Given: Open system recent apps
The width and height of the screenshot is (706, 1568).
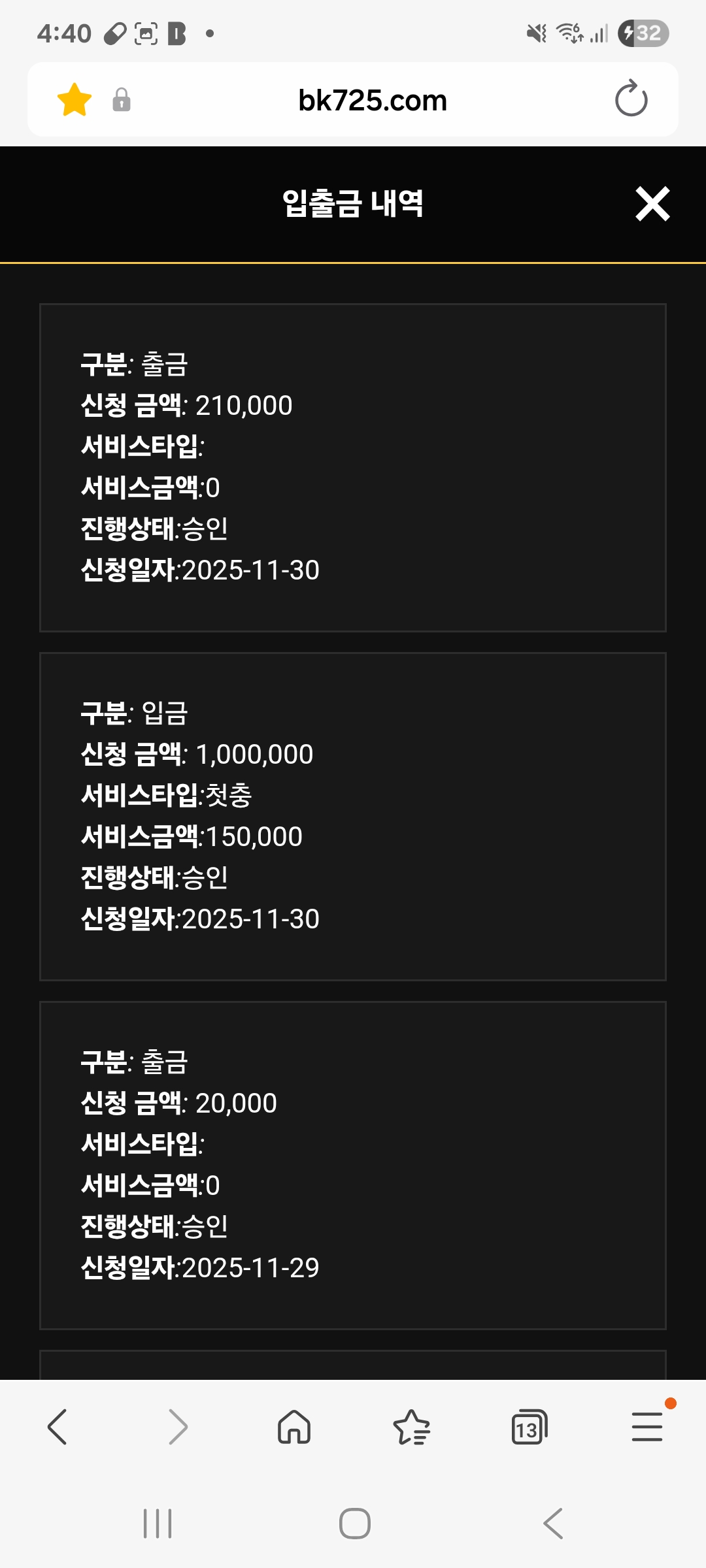Looking at the screenshot, I should point(158,1524).
